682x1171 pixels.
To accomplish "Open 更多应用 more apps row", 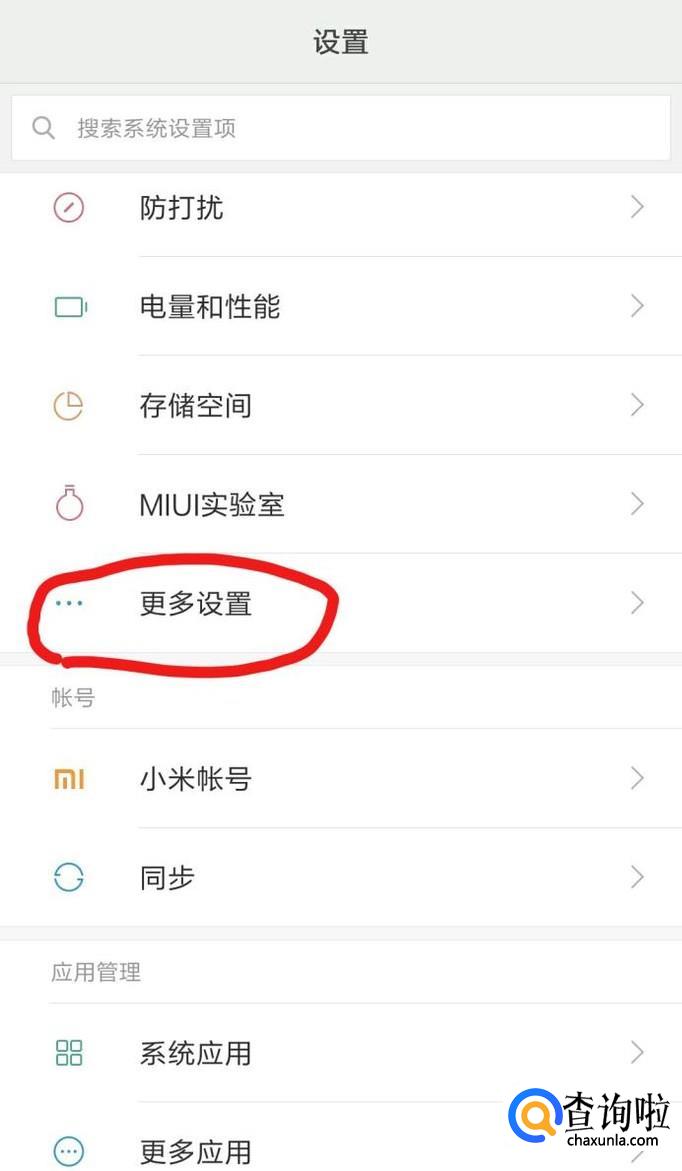I will [x=300, y=1150].
